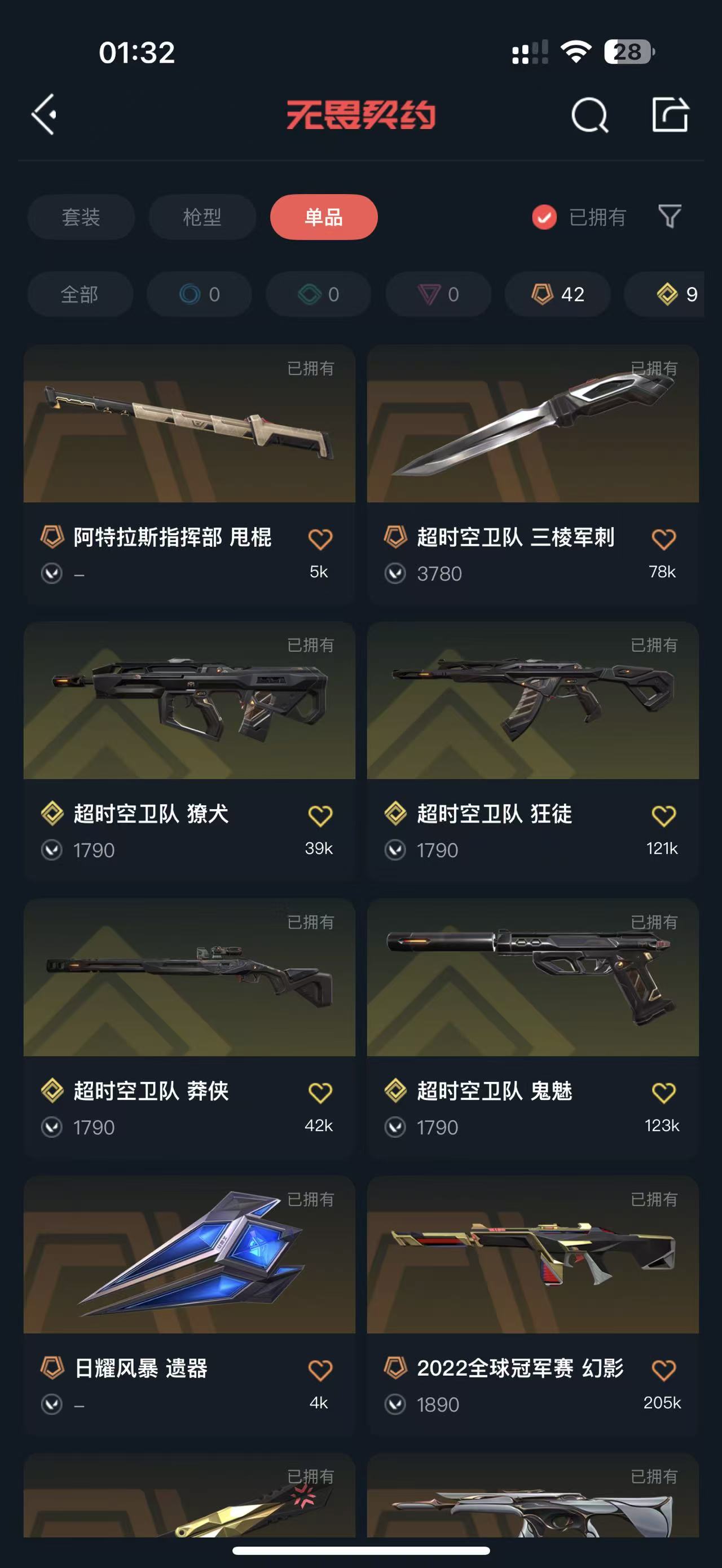
Task: Switch to the 套装 tab
Action: click(x=81, y=217)
